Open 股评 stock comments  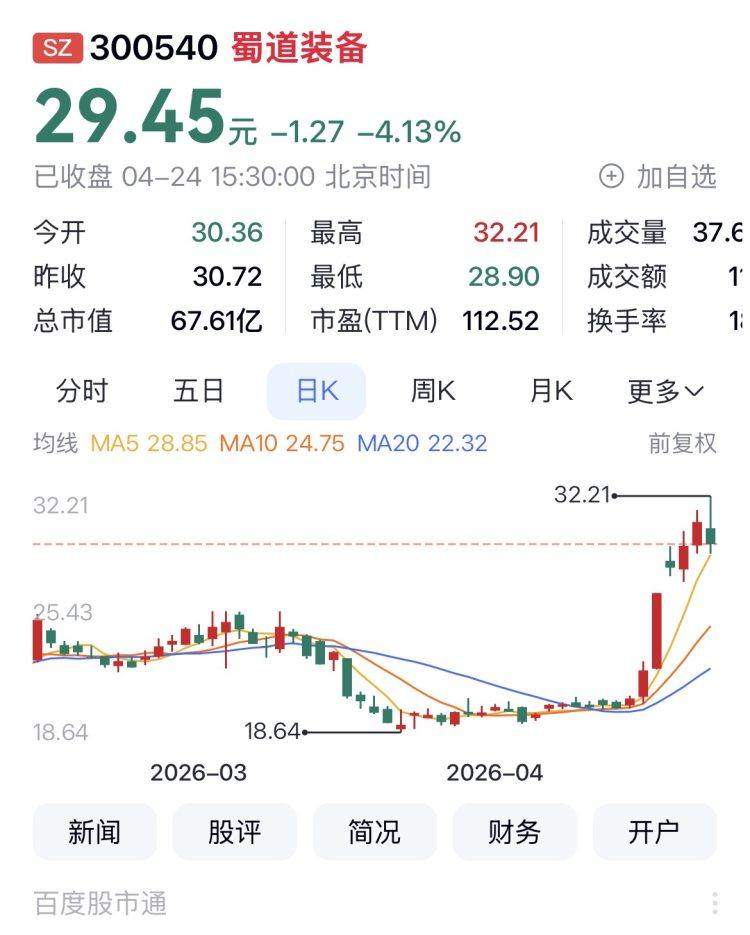tap(235, 831)
